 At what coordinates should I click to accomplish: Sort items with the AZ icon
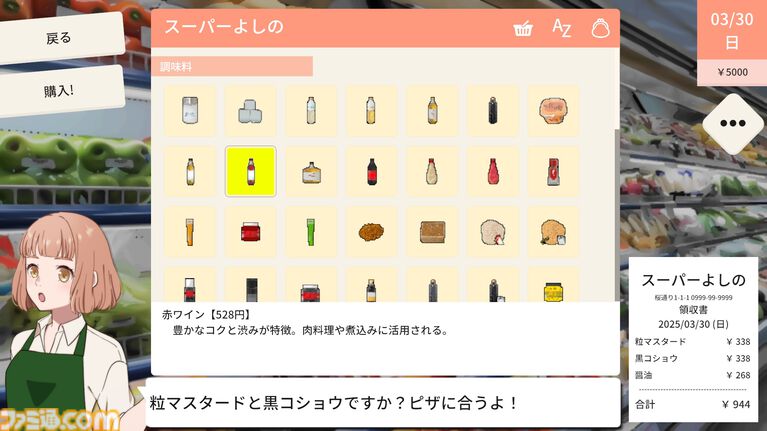[x=562, y=28]
